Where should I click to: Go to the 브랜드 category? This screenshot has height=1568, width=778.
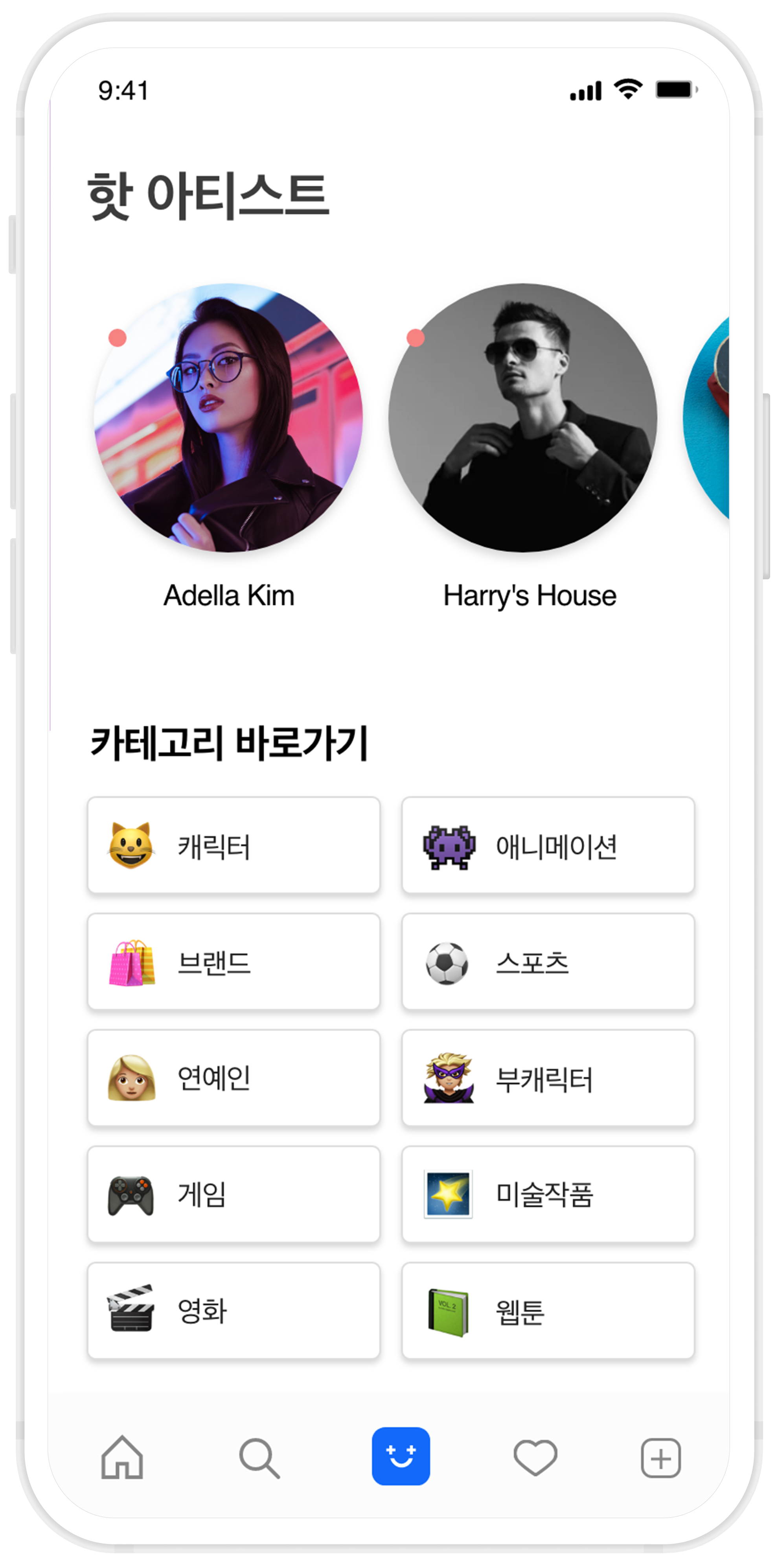(234, 962)
